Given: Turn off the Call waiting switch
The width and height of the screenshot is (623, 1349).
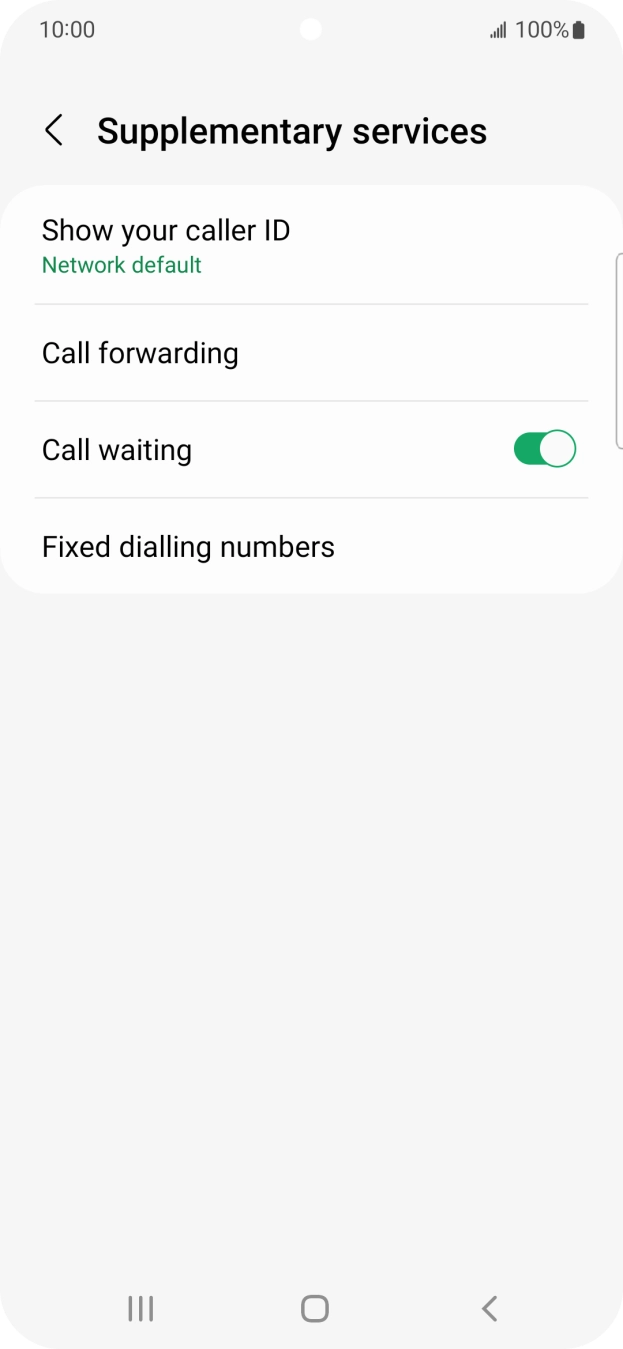Looking at the screenshot, I should click(544, 449).
